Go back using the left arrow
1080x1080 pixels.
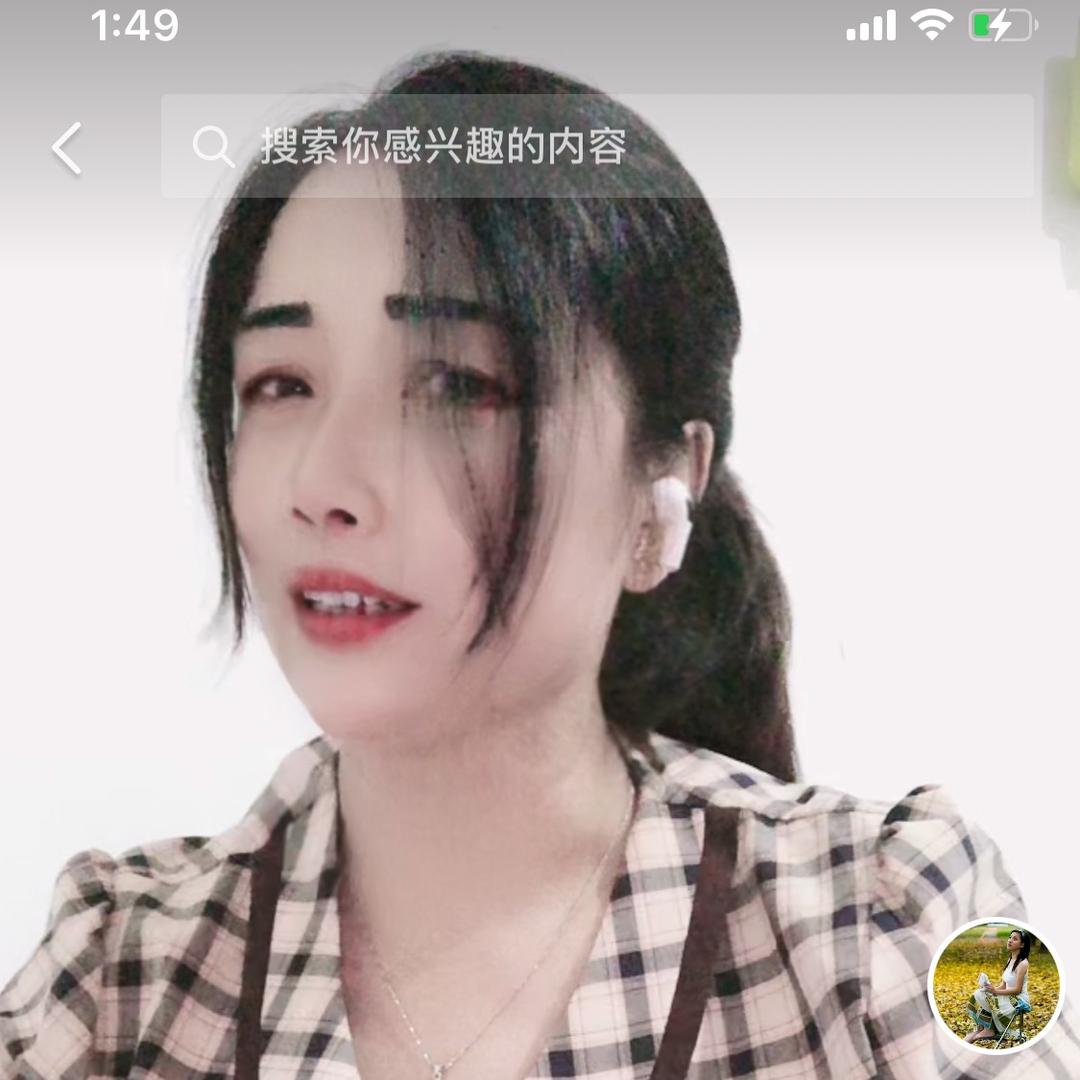tap(67, 148)
